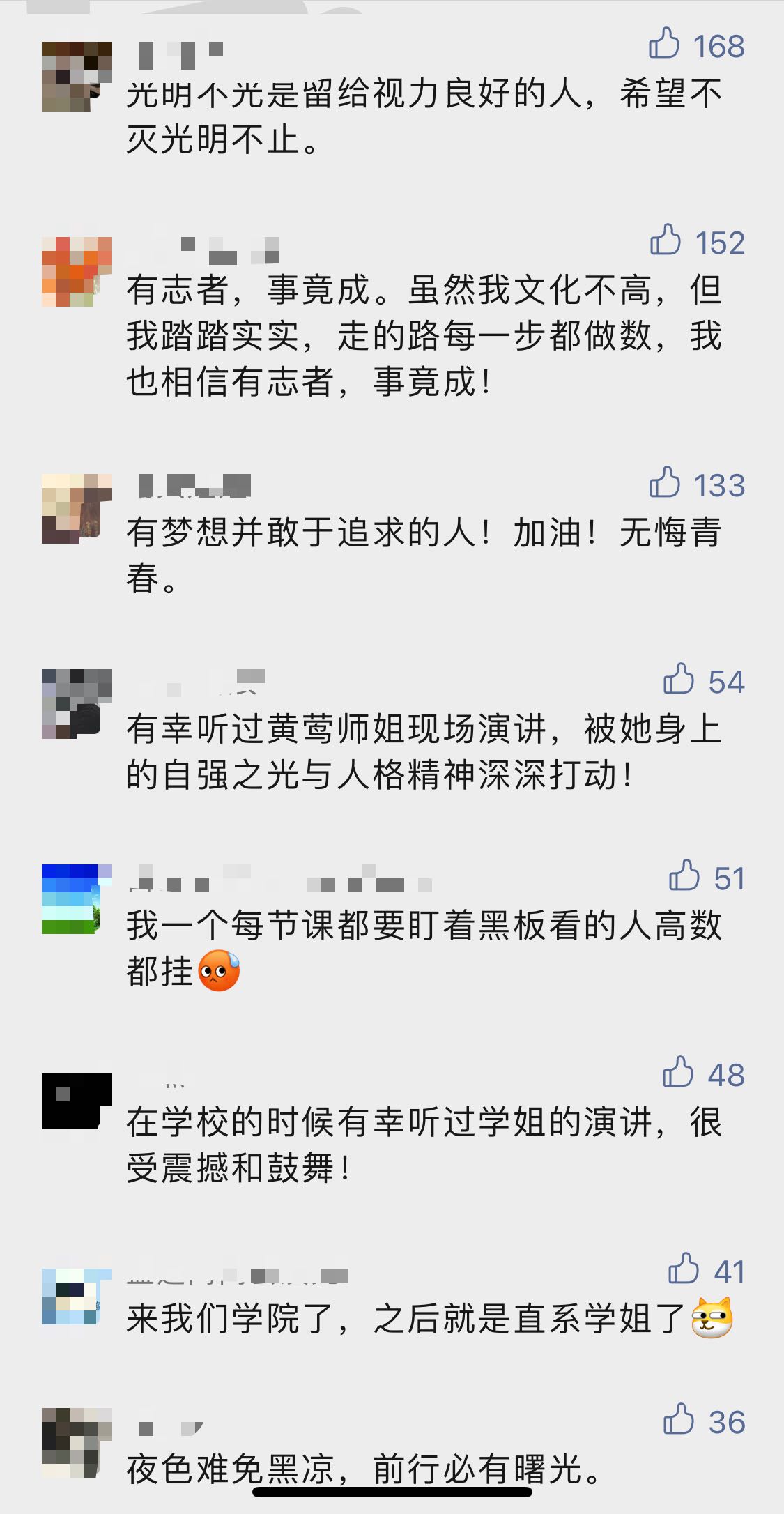Like the 有志者，事竟成 comment
The height and width of the screenshot is (1514, 784).
pyautogui.click(x=665, y=240)
